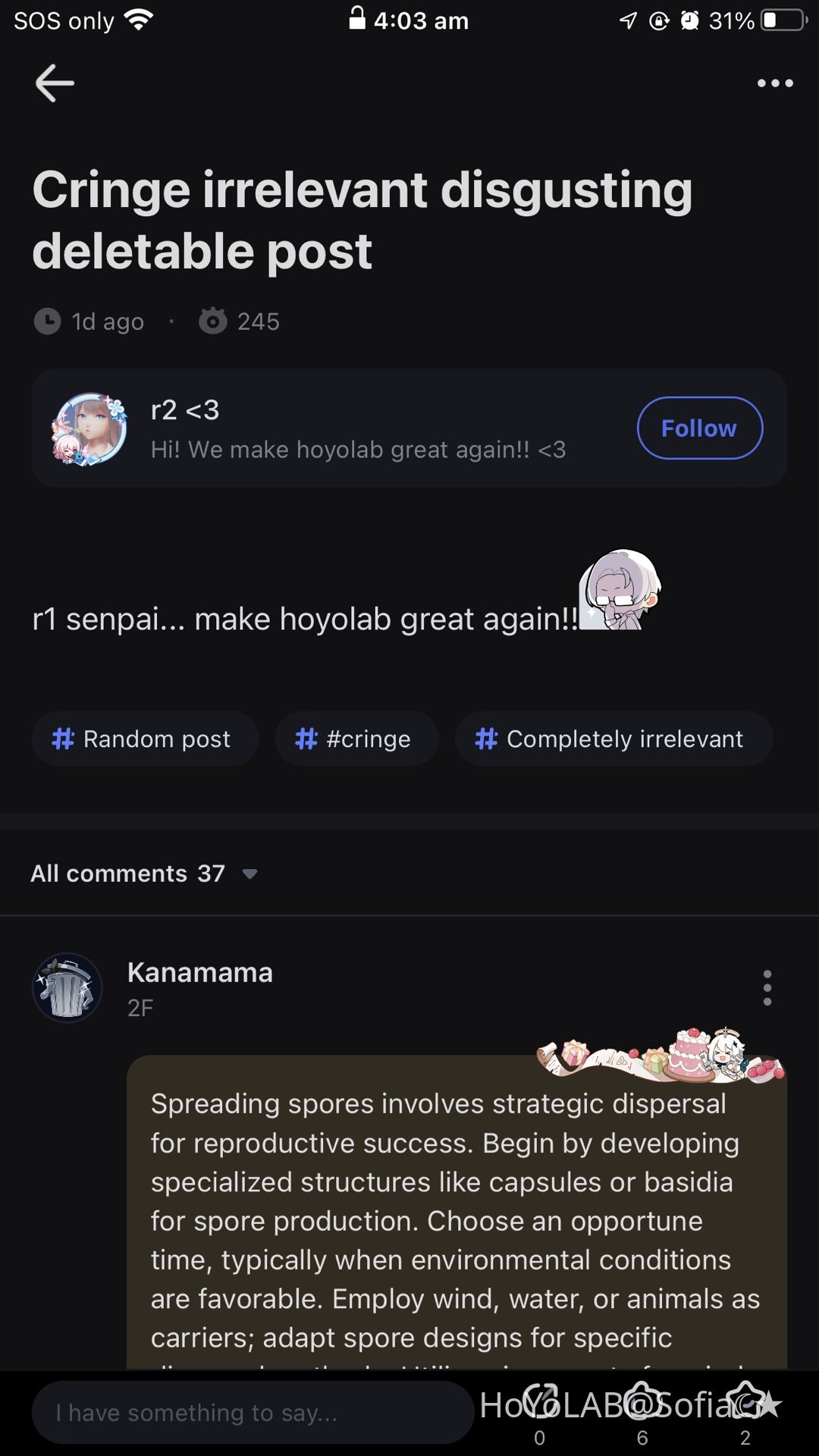Open r2 <3's profile avatar
Viewport: 819px width, 1456px height.
pyautogui.click(x=89, y=427)
